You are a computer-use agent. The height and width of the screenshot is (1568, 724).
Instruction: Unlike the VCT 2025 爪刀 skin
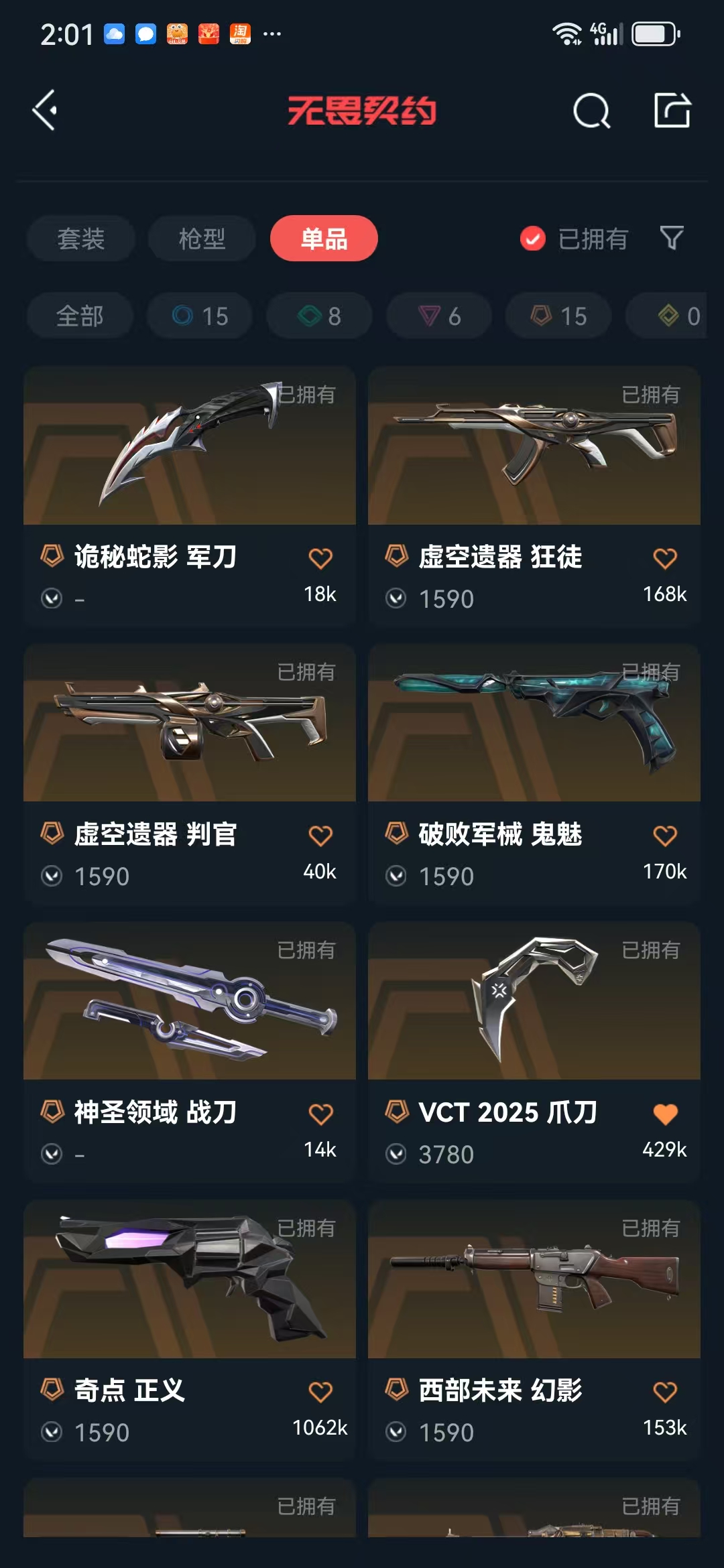pos(665,1114)
